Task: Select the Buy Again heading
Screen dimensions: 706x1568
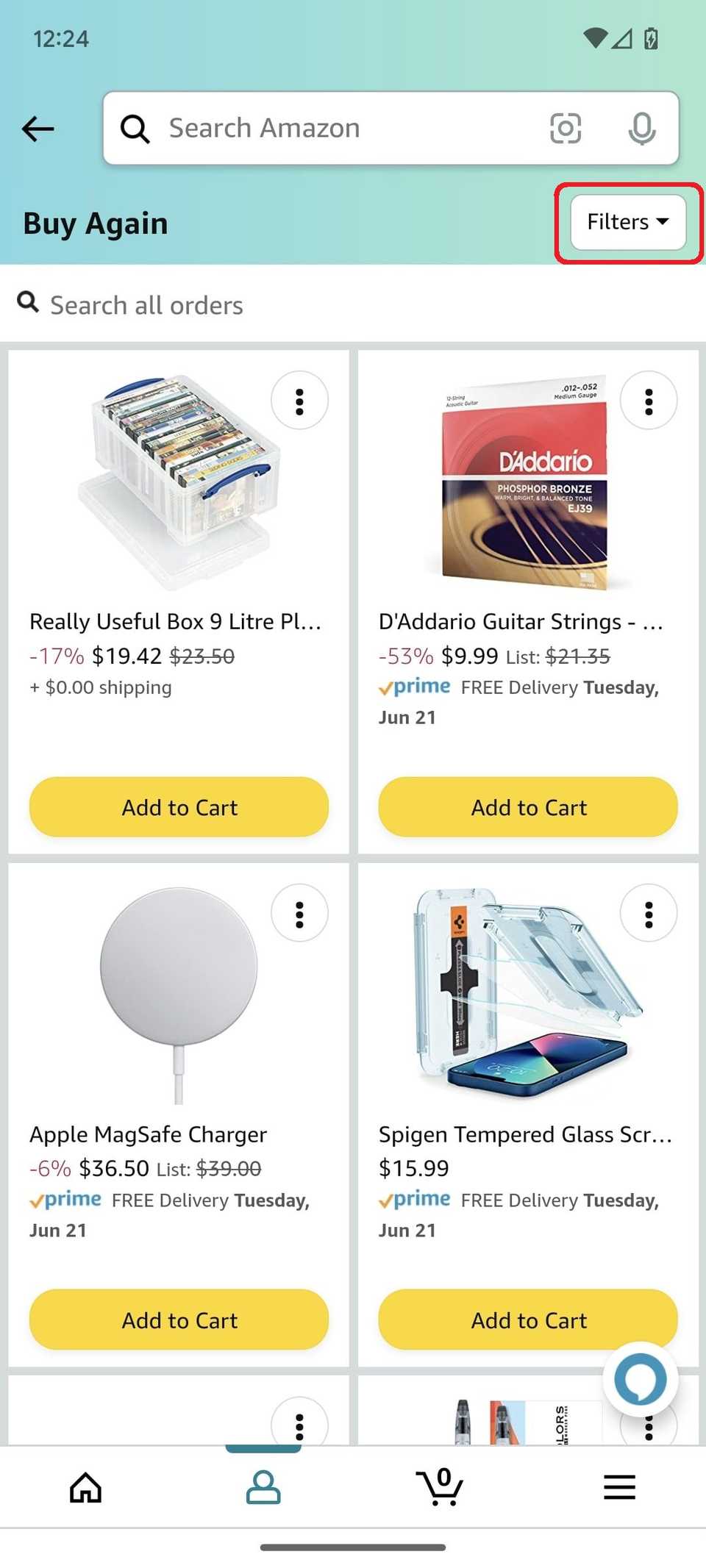Action: coord(95,223)
